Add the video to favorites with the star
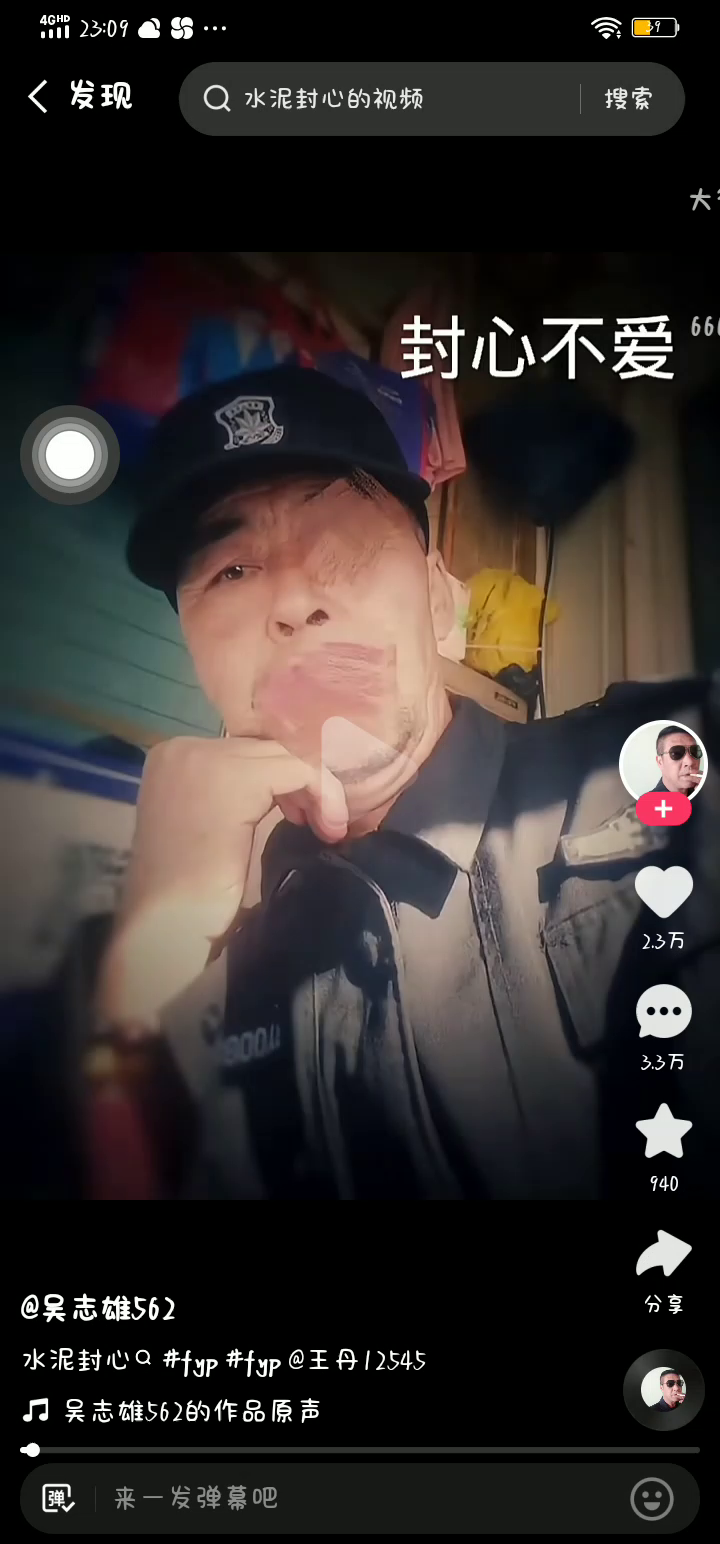720x1544 pixels. pyautogui.click(x=663, y=1132)
